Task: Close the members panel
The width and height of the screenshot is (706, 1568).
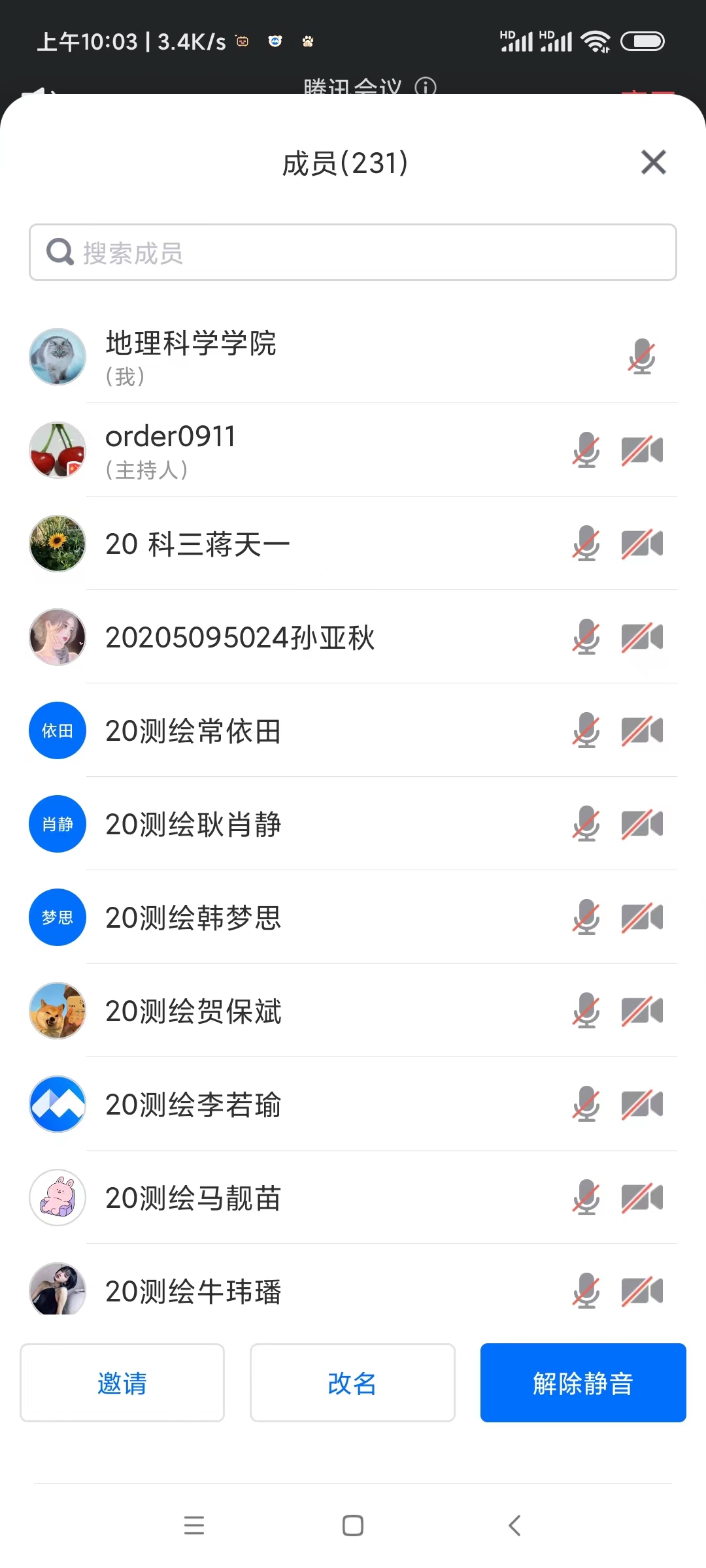Action: click(653, 163)
